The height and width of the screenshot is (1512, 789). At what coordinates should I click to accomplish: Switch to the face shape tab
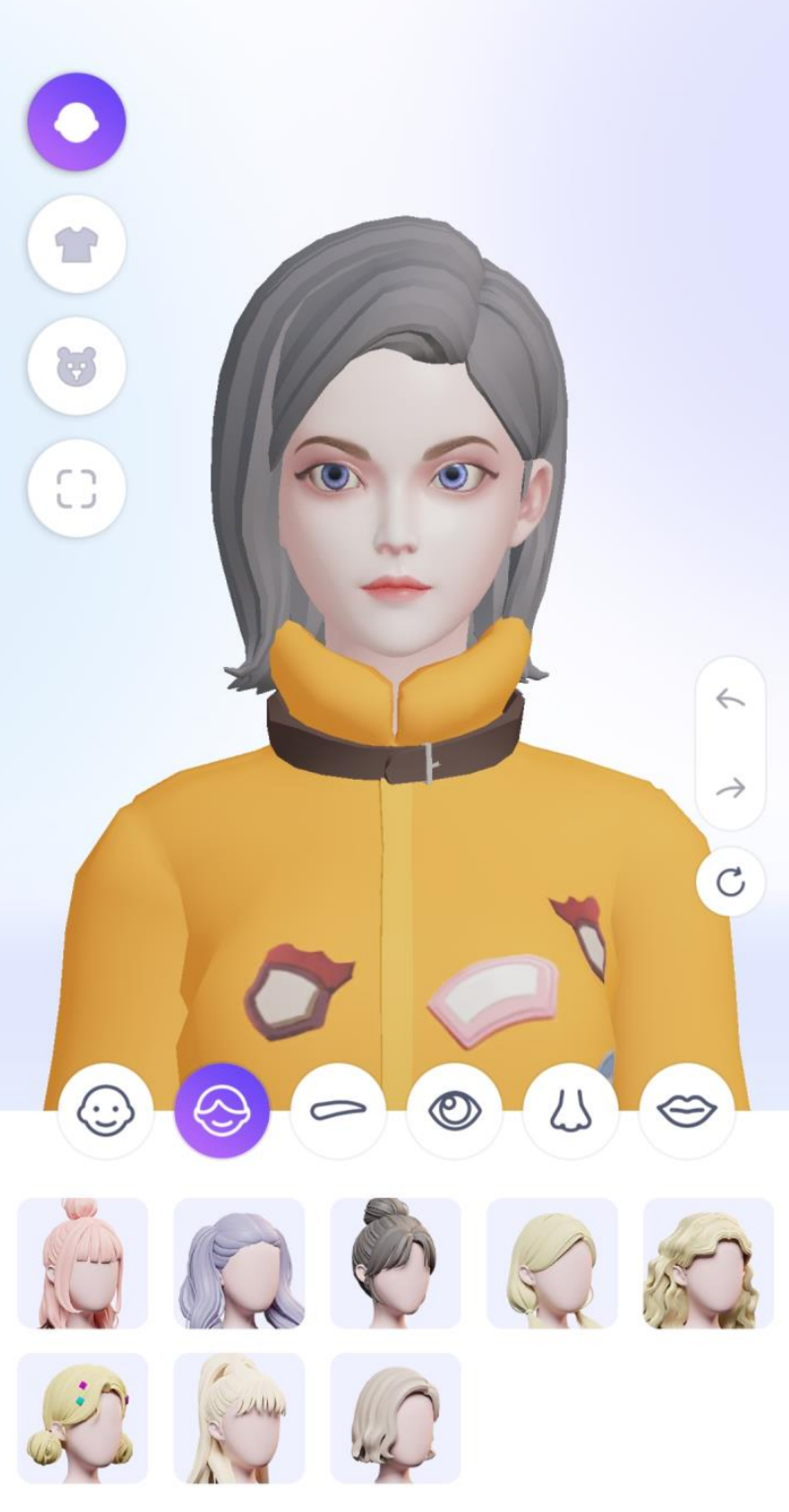click(x=106, y=1111)
